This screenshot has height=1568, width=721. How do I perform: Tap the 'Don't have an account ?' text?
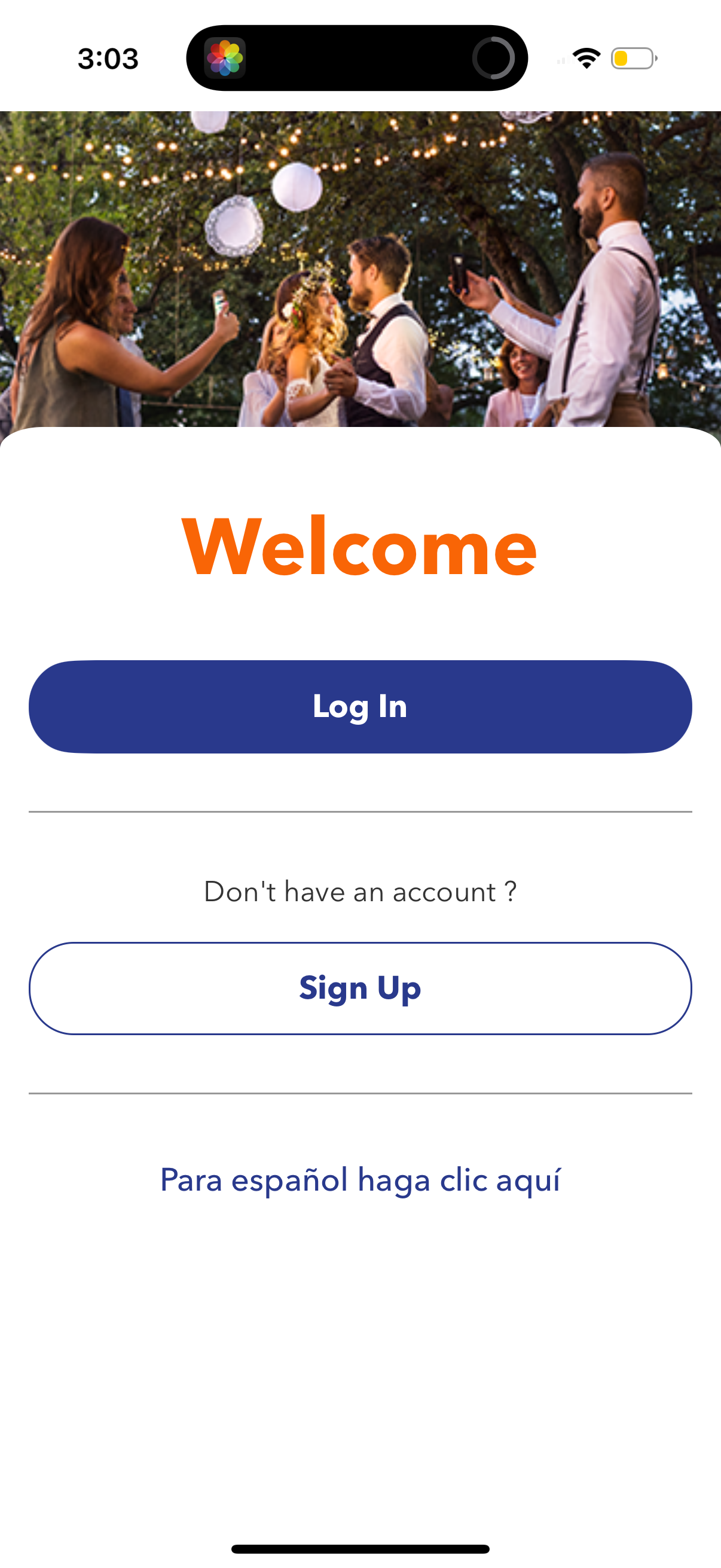[360, 892]
